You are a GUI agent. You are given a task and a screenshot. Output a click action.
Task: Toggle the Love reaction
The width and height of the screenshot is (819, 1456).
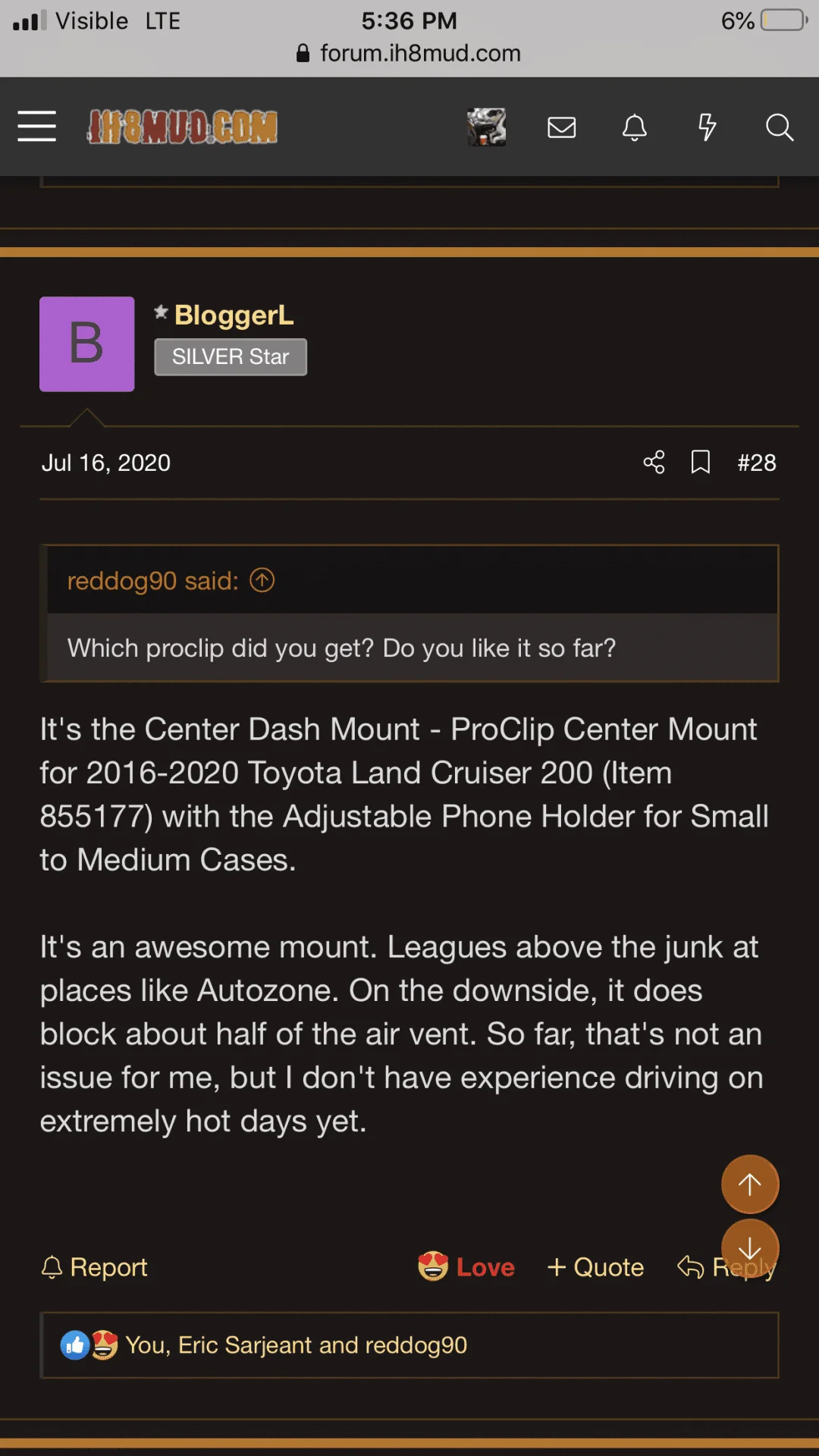[466, 1266]
